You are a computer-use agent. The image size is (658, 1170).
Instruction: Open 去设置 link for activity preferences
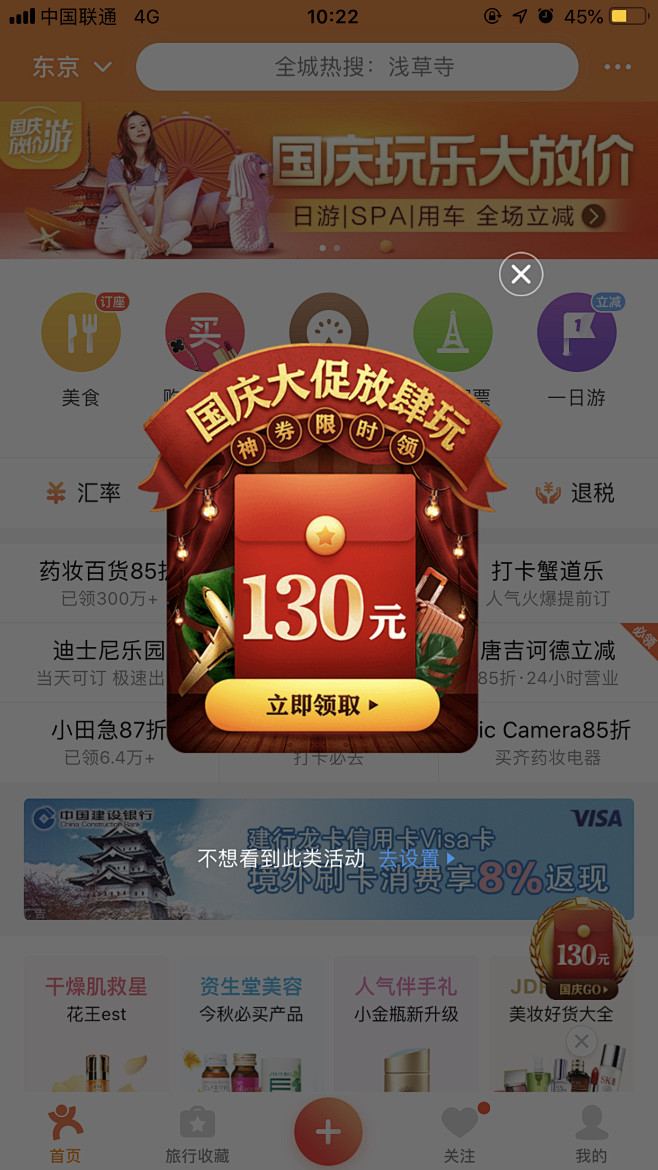tap(415, 858)
